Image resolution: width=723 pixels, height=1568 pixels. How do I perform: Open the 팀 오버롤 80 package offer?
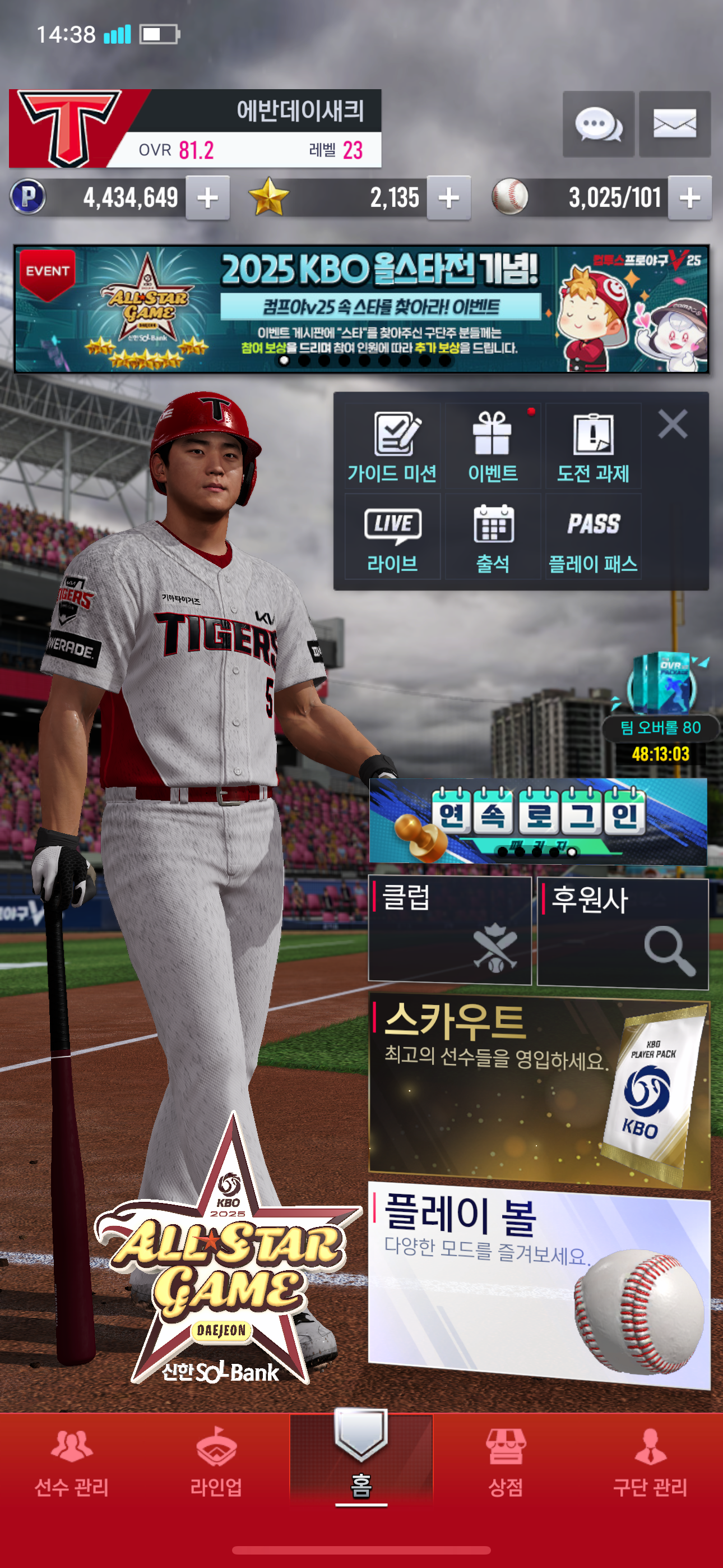(x=660, y=706)
